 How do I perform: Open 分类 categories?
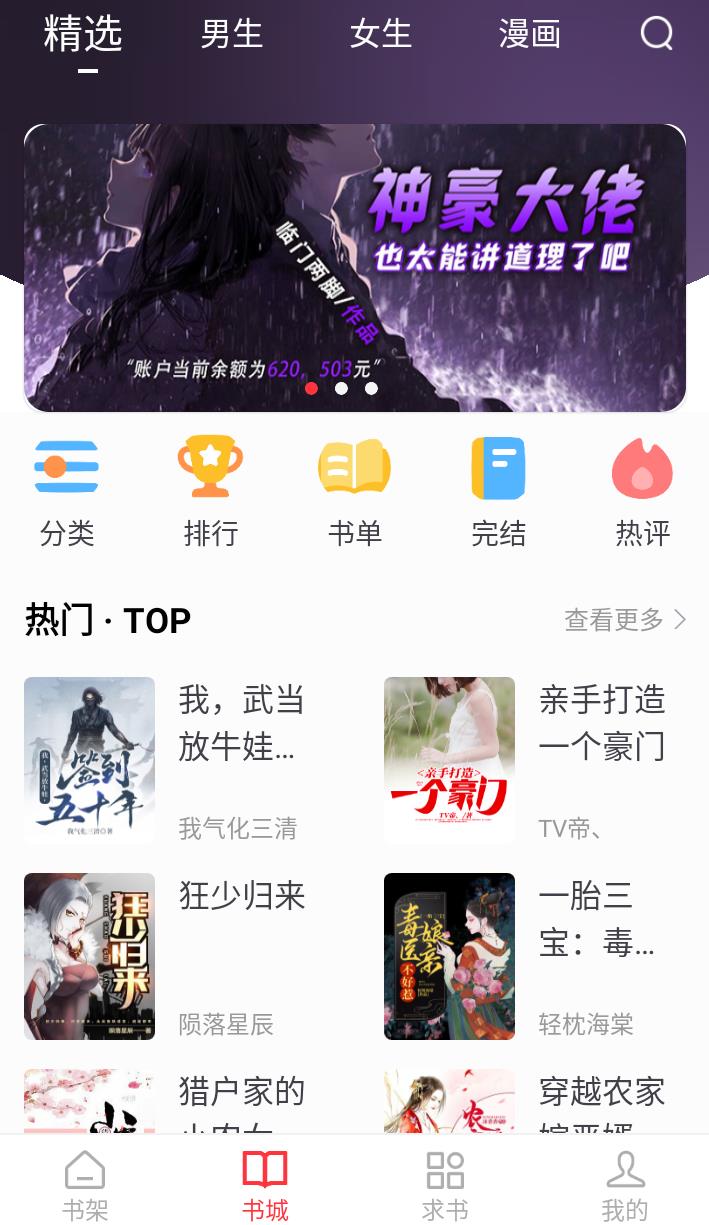pyautogui.click(x=67, y=492)
